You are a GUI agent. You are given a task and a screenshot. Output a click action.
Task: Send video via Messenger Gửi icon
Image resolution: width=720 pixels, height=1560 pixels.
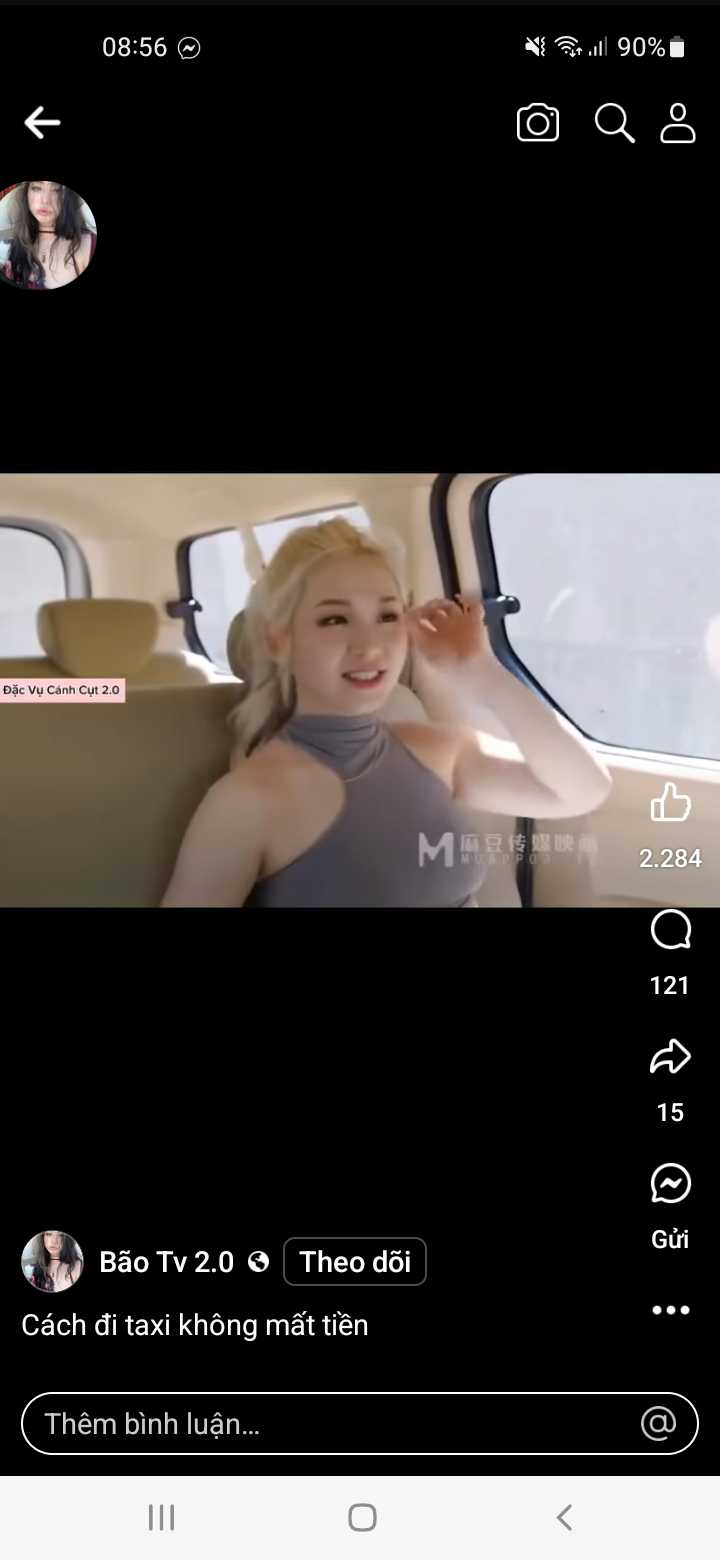click(x=670, y=1185)
